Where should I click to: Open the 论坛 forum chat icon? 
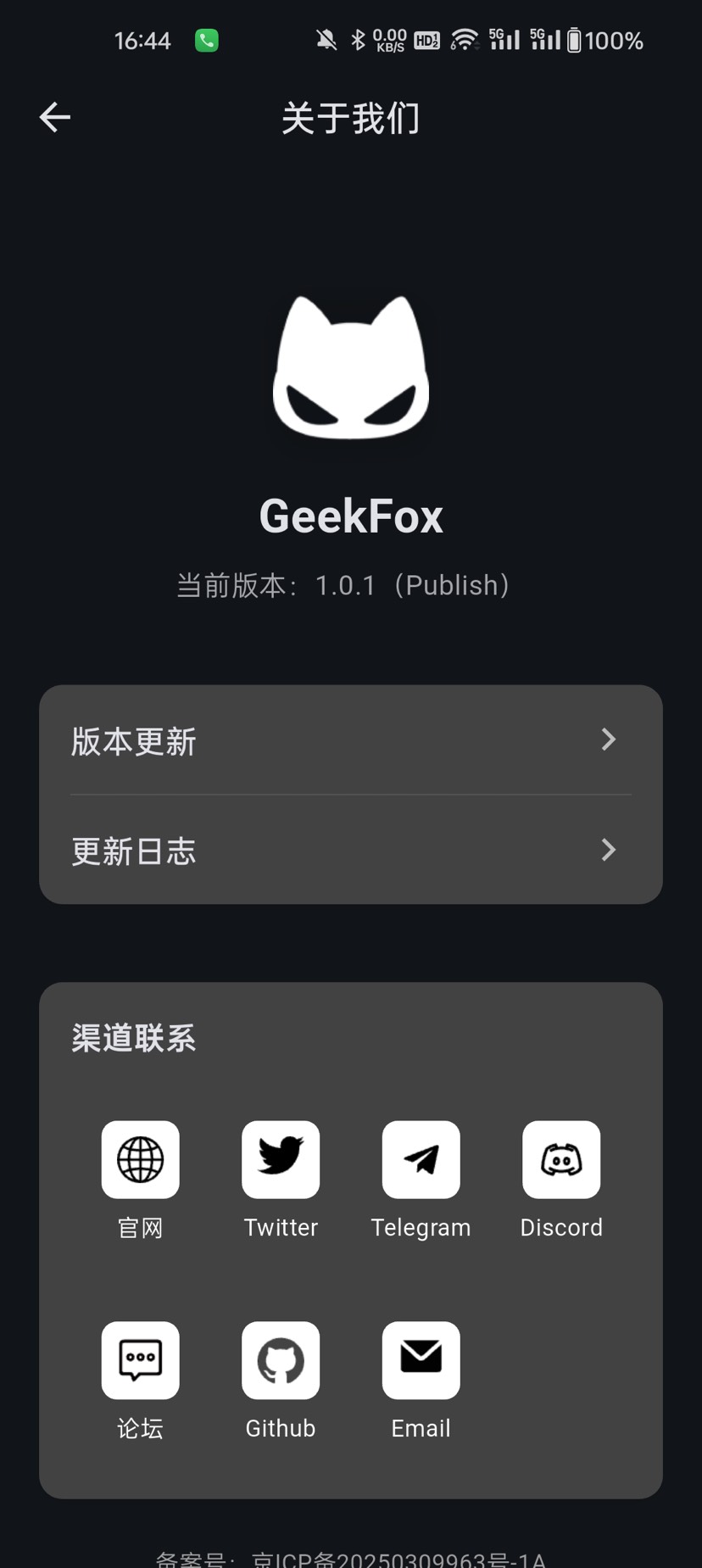point(140,1360)
